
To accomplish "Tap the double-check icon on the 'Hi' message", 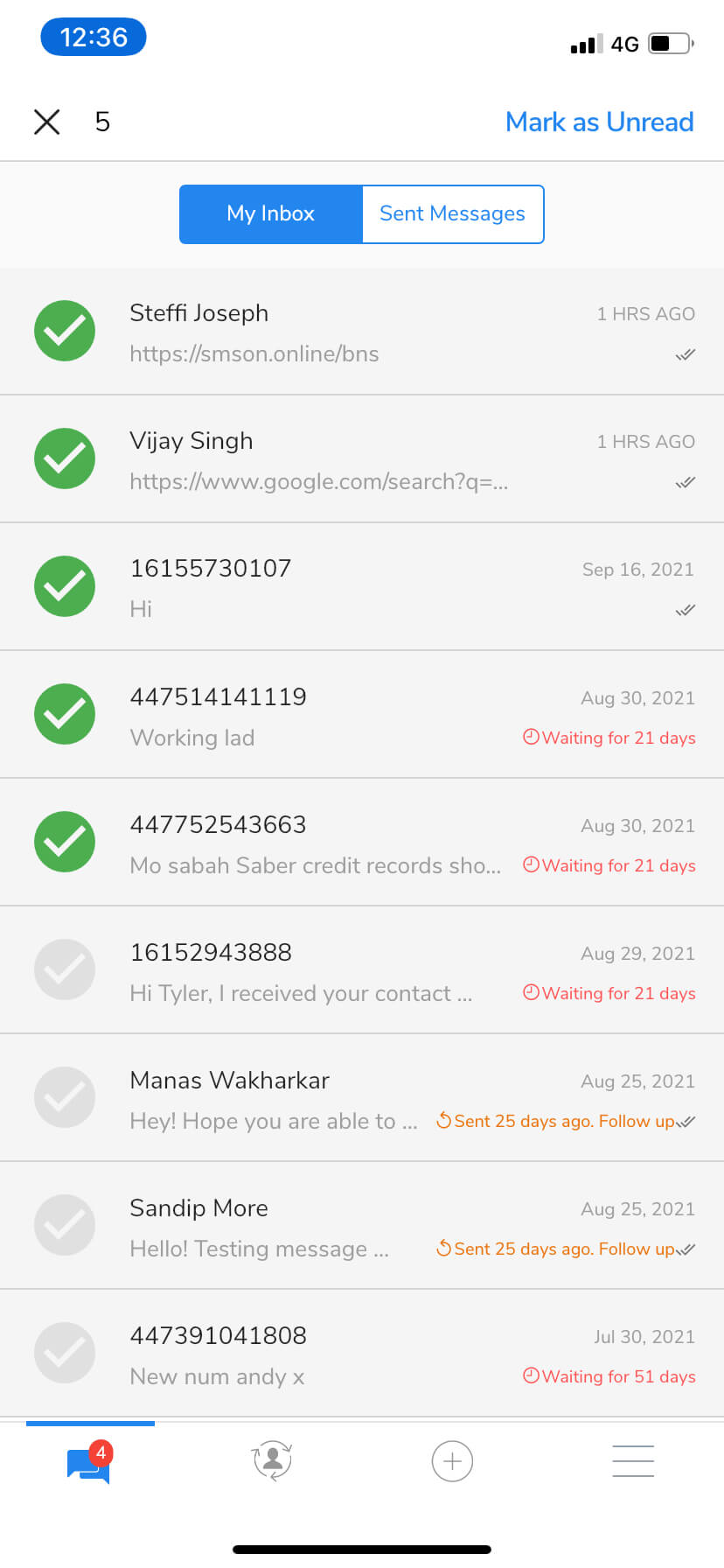I will point(685,610).
